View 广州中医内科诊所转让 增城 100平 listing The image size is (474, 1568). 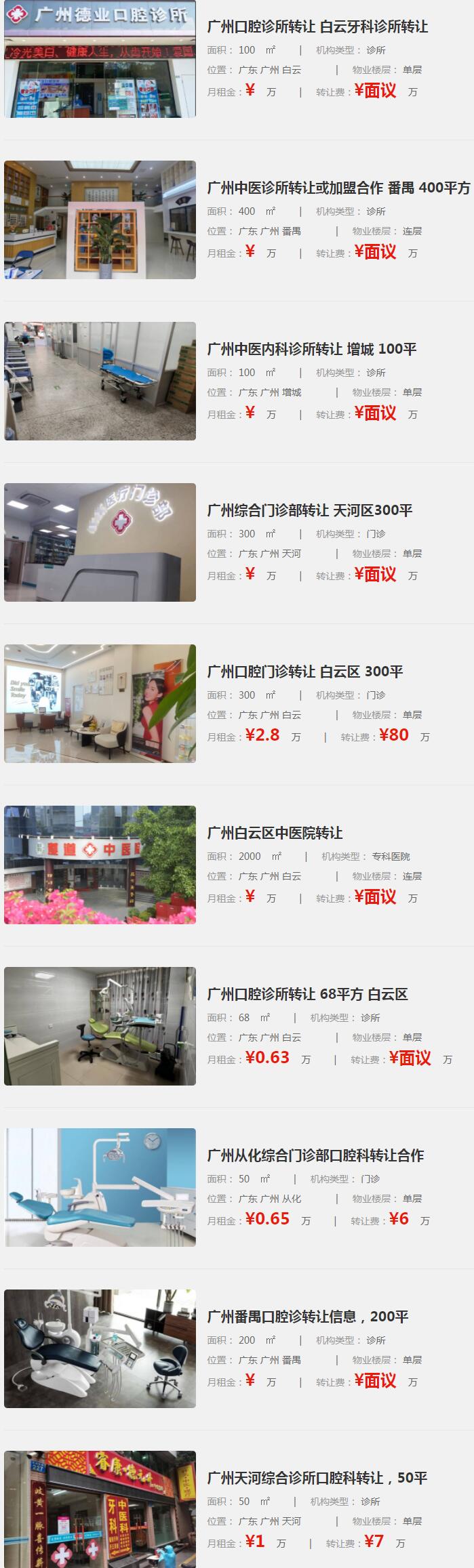pyautogui.click(x=311, y=350)
